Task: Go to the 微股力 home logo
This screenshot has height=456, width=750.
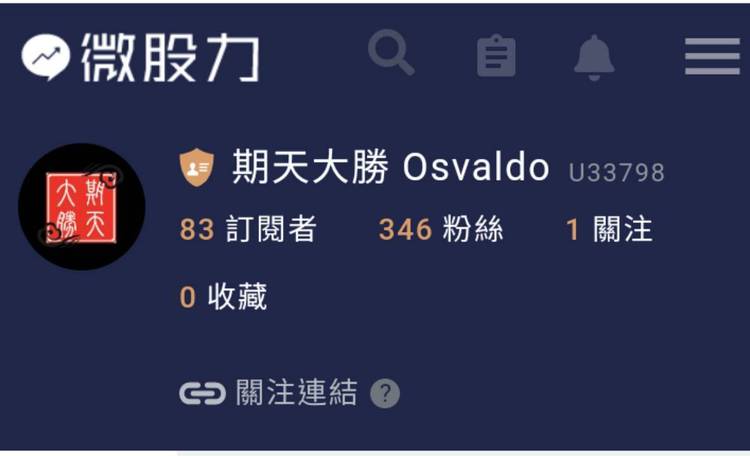Action: click(140, 56)
